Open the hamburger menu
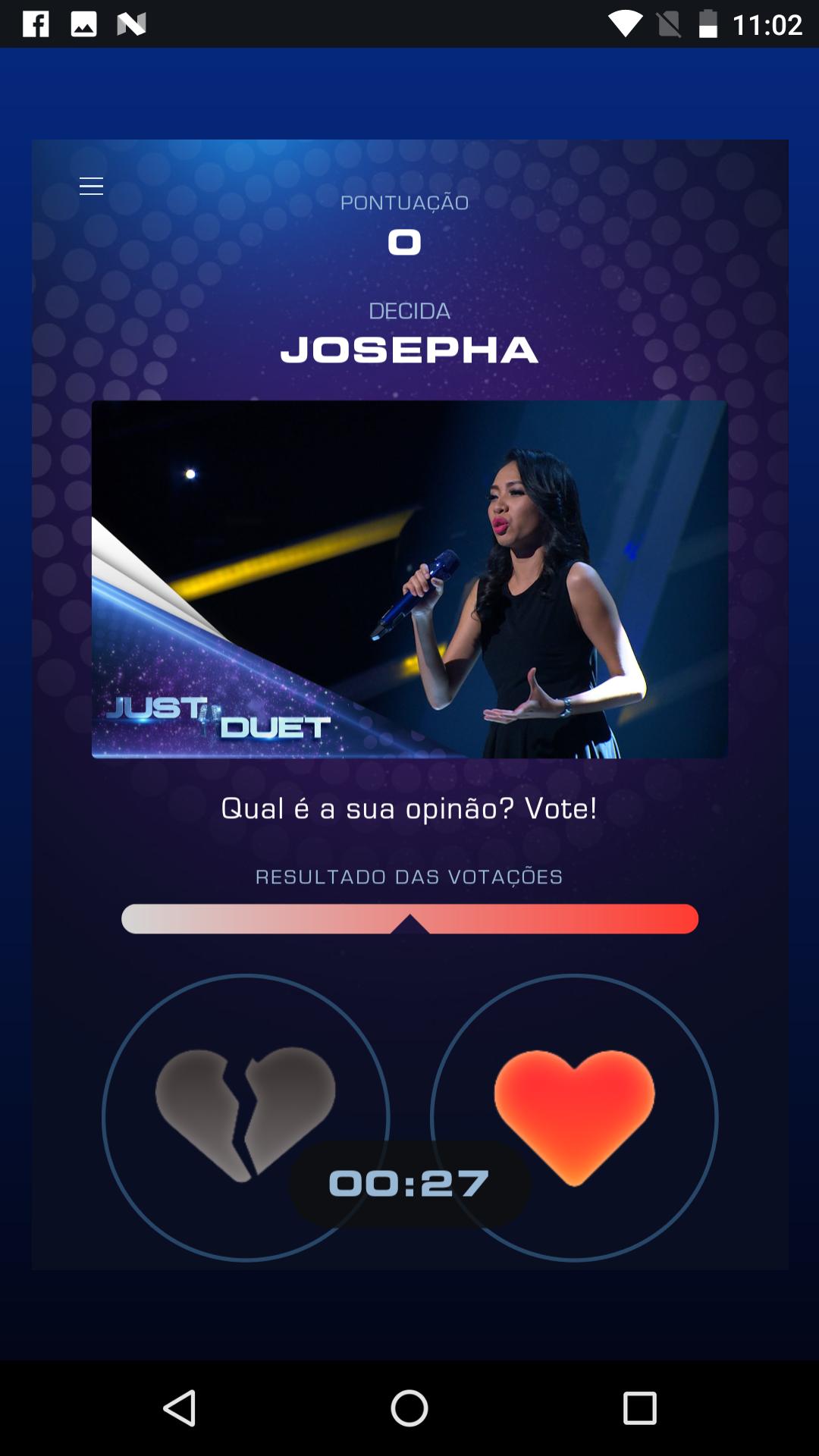Viewport: 819px width, 1456px height. pyautogui.click(x=91, y=187)
